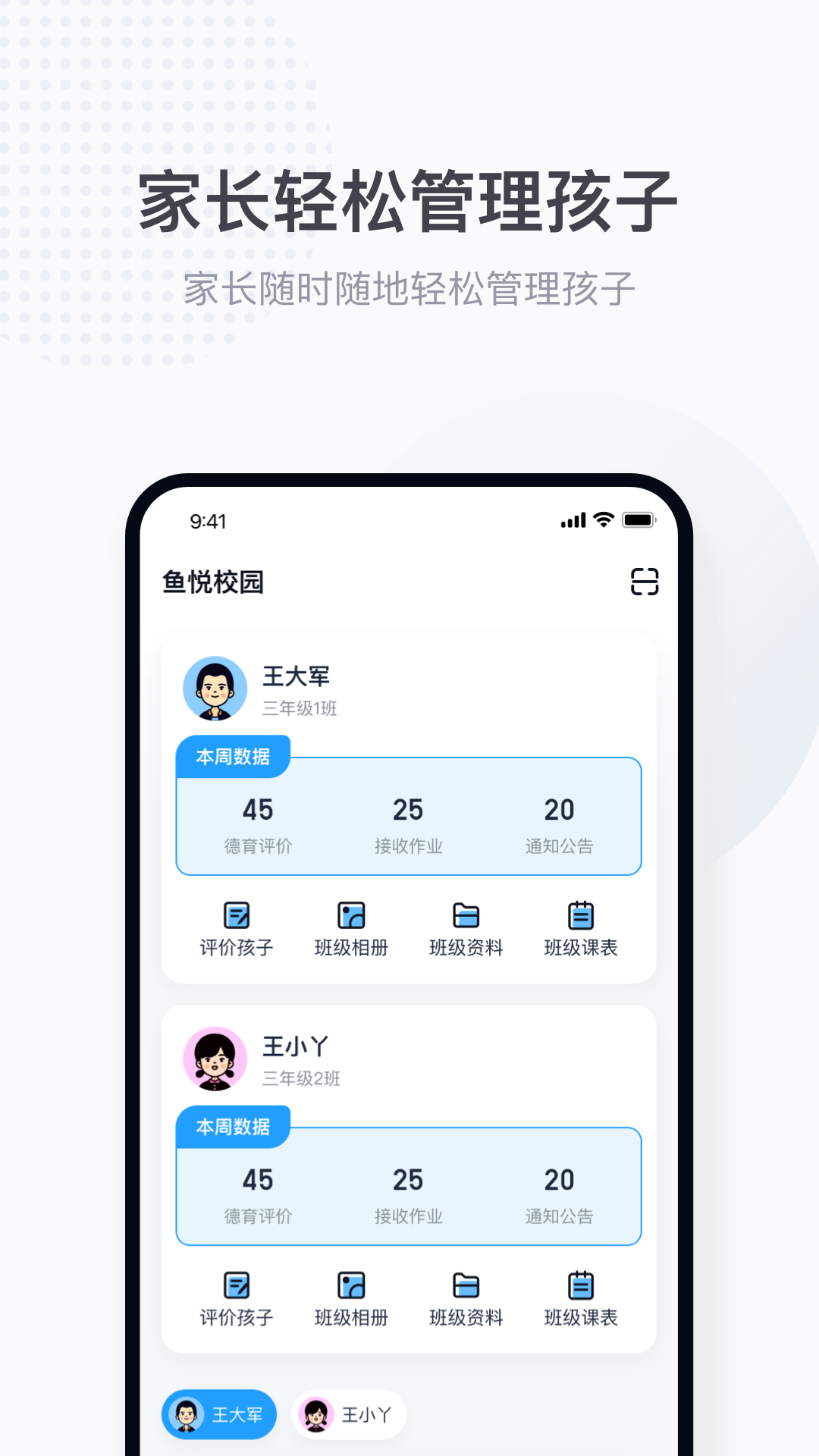Tap 王大军's avatar photo
This screenshot has width=819, height=1456.
[215, 688]
